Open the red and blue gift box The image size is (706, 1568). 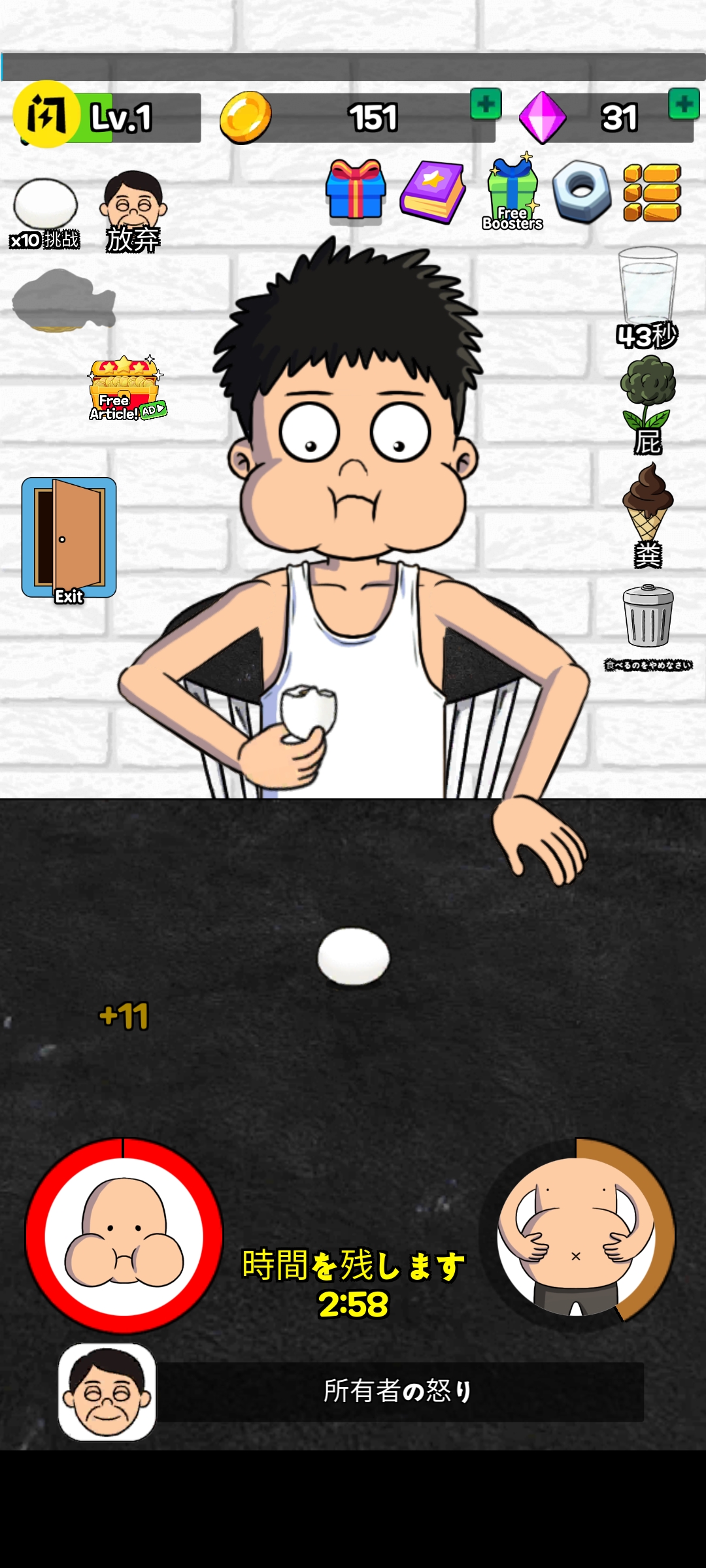click(355, 189)
